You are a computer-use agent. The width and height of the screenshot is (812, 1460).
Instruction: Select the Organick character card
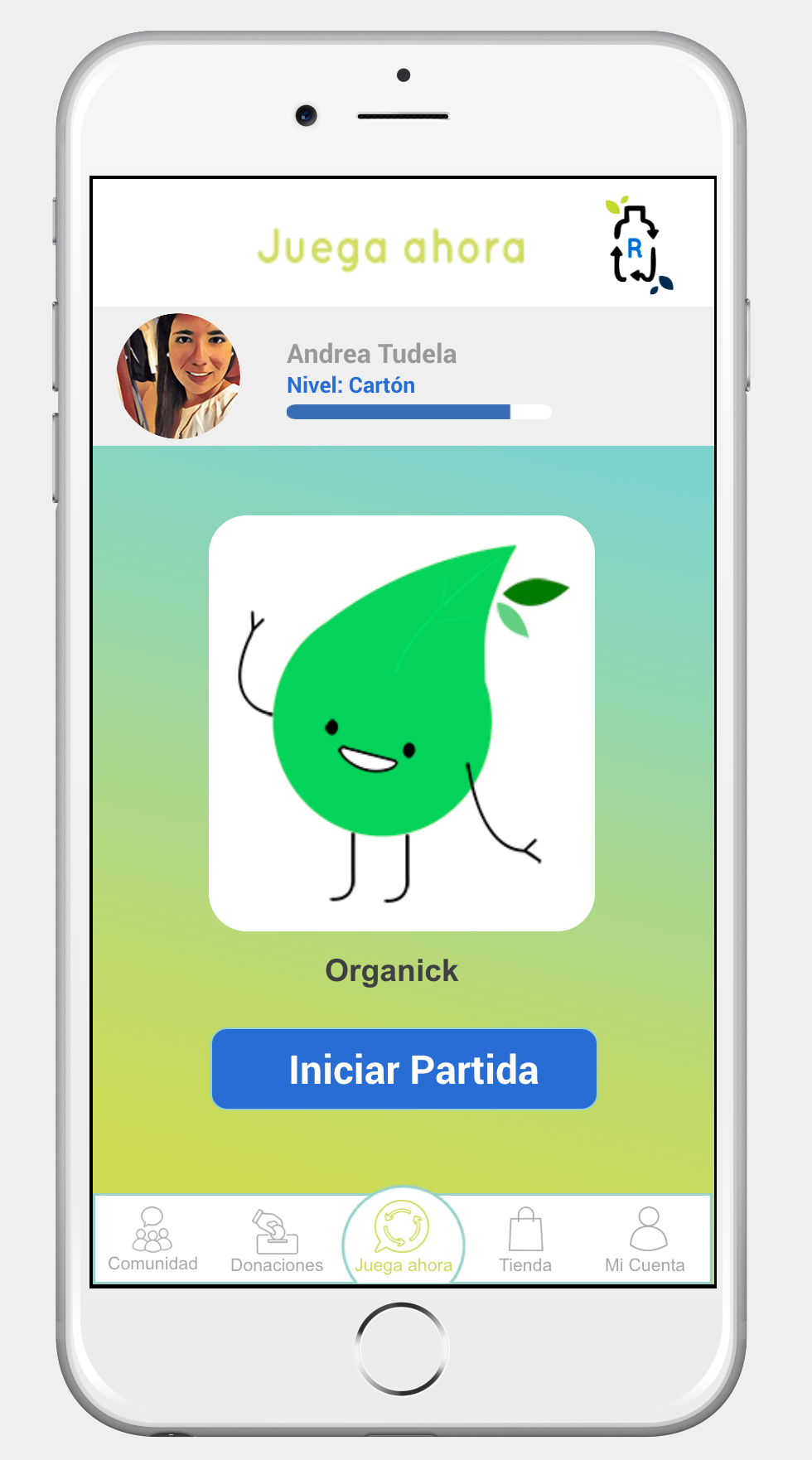[402, 723]
